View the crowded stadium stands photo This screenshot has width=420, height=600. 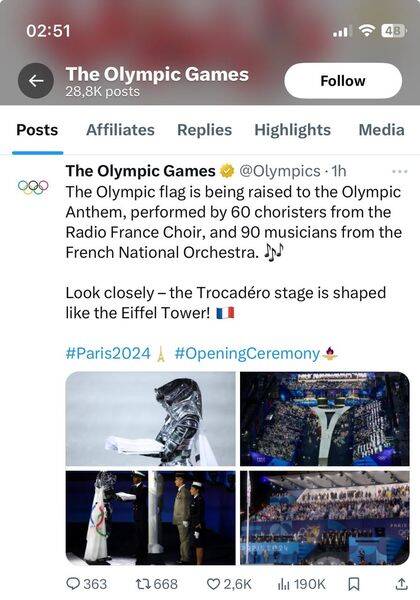click(x=325, y=518)
